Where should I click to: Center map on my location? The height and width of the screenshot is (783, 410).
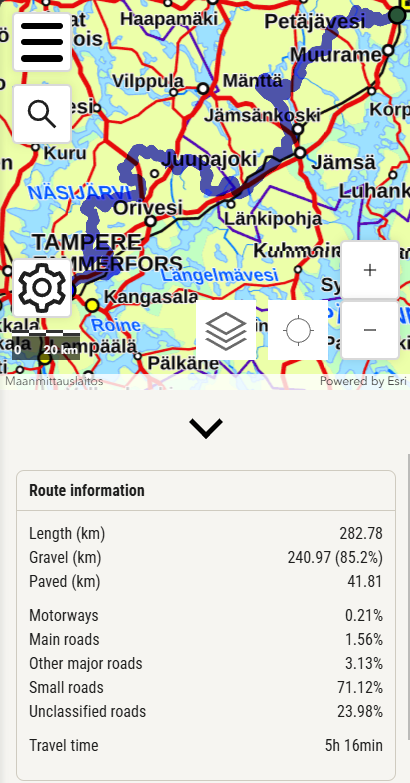pos(298,330)
